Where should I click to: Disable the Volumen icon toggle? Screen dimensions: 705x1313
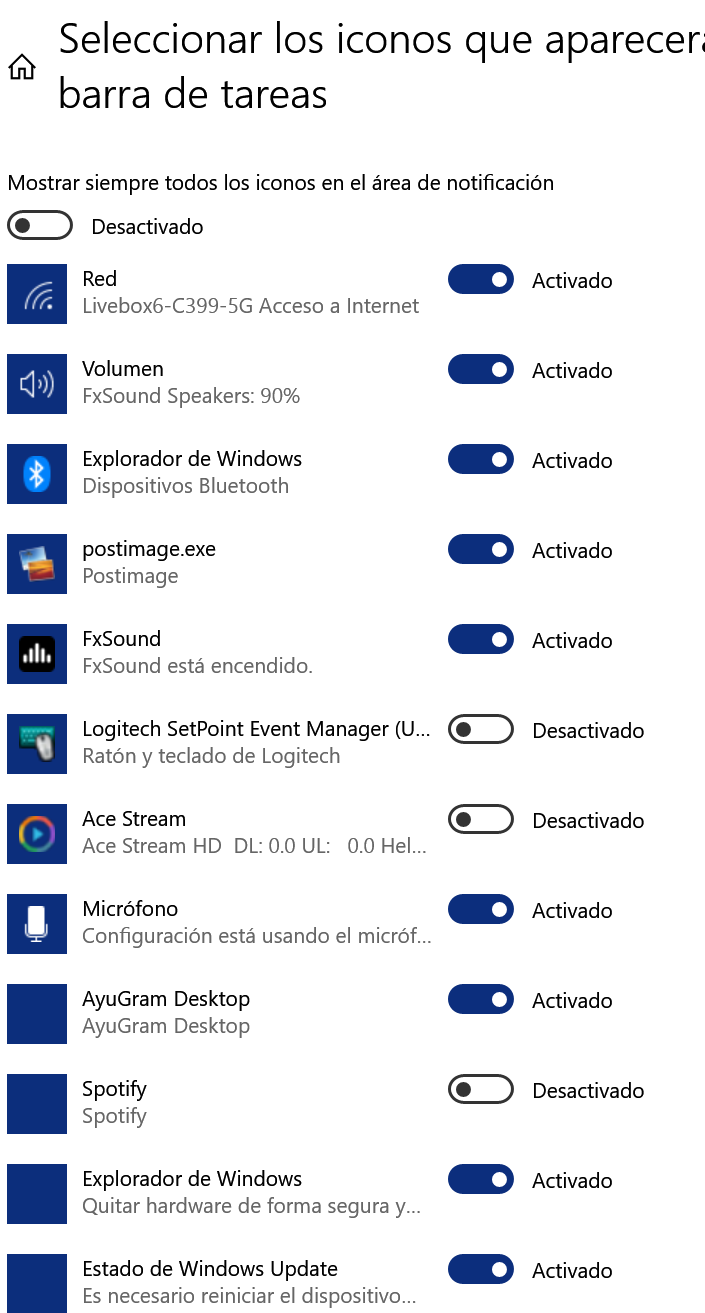pos(481,370)
